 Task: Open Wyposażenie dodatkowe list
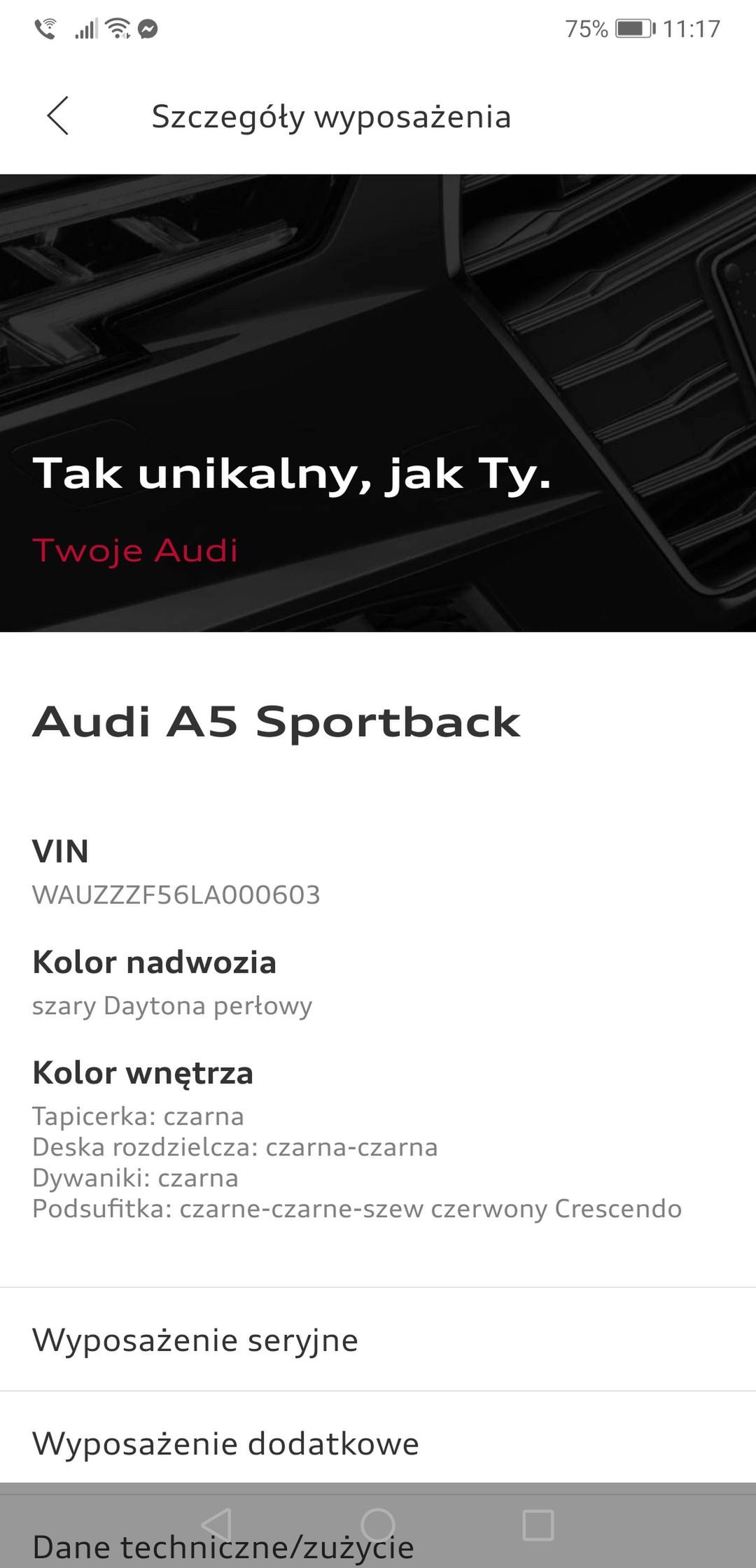tap(378, 1443)
